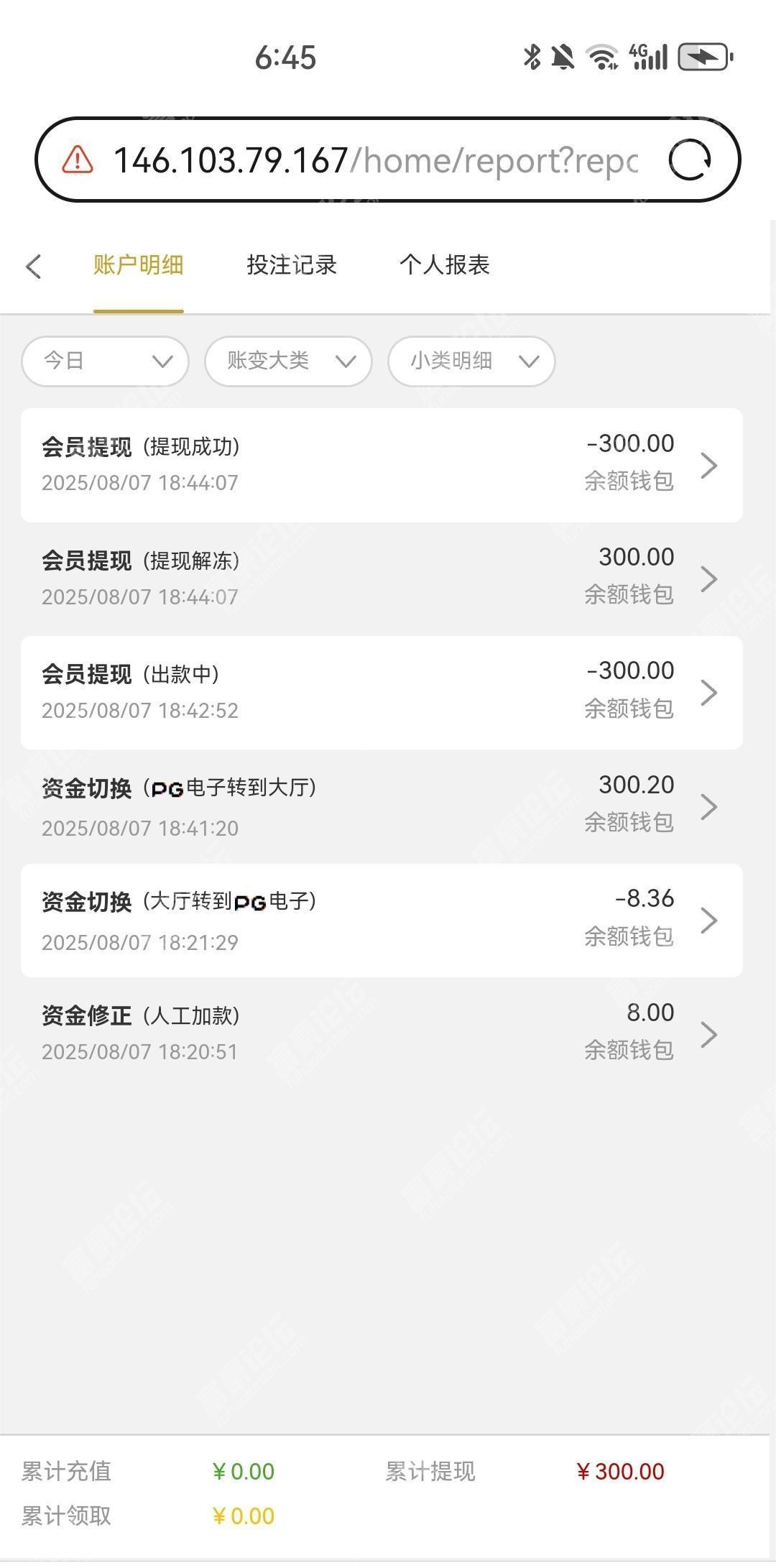This screenshot has width=776, height=1568.
Task: Open the 大厅转到PG电子 transfer record
Action: 382,920
